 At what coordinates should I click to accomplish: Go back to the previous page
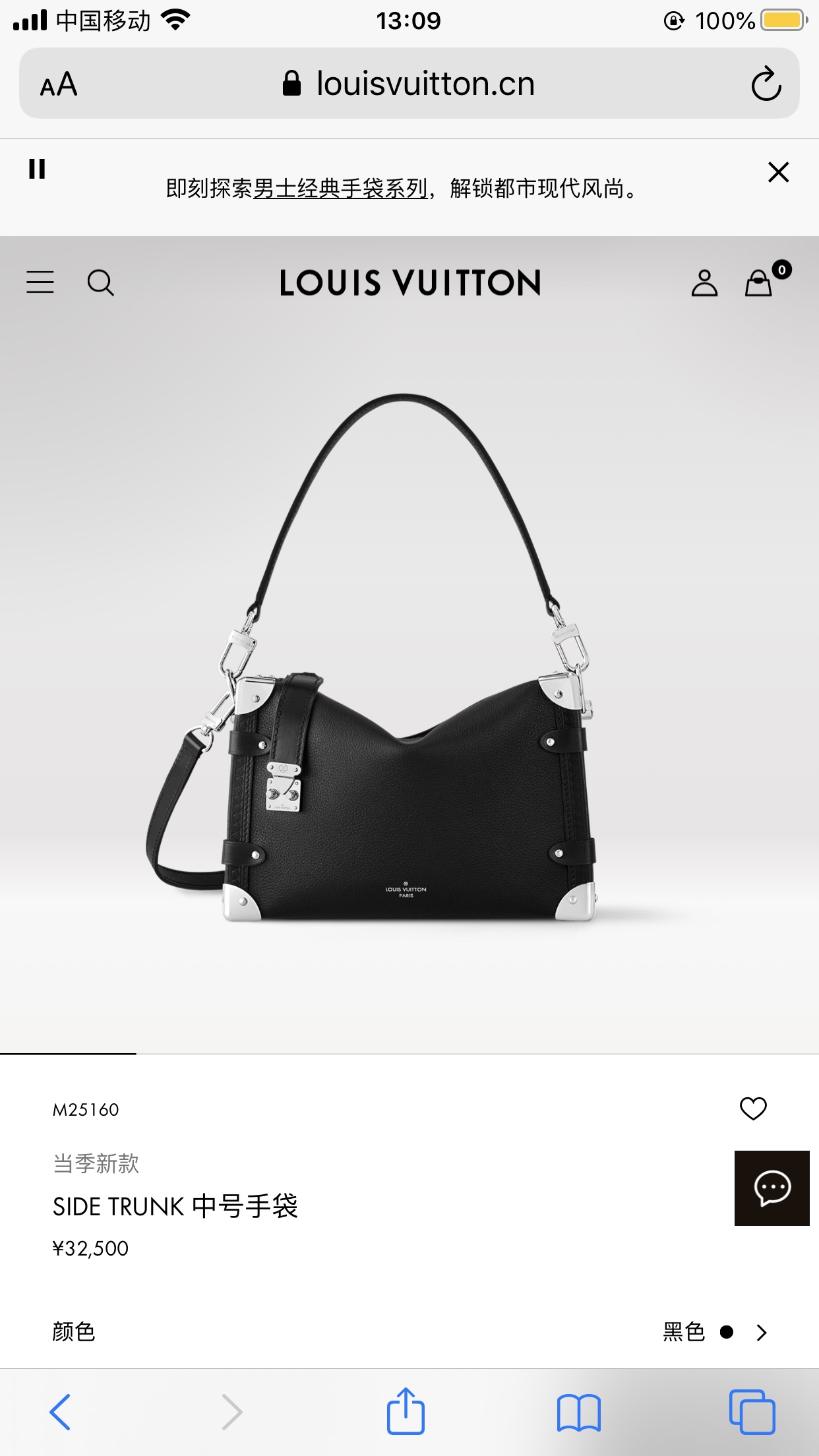(60, 1412)
